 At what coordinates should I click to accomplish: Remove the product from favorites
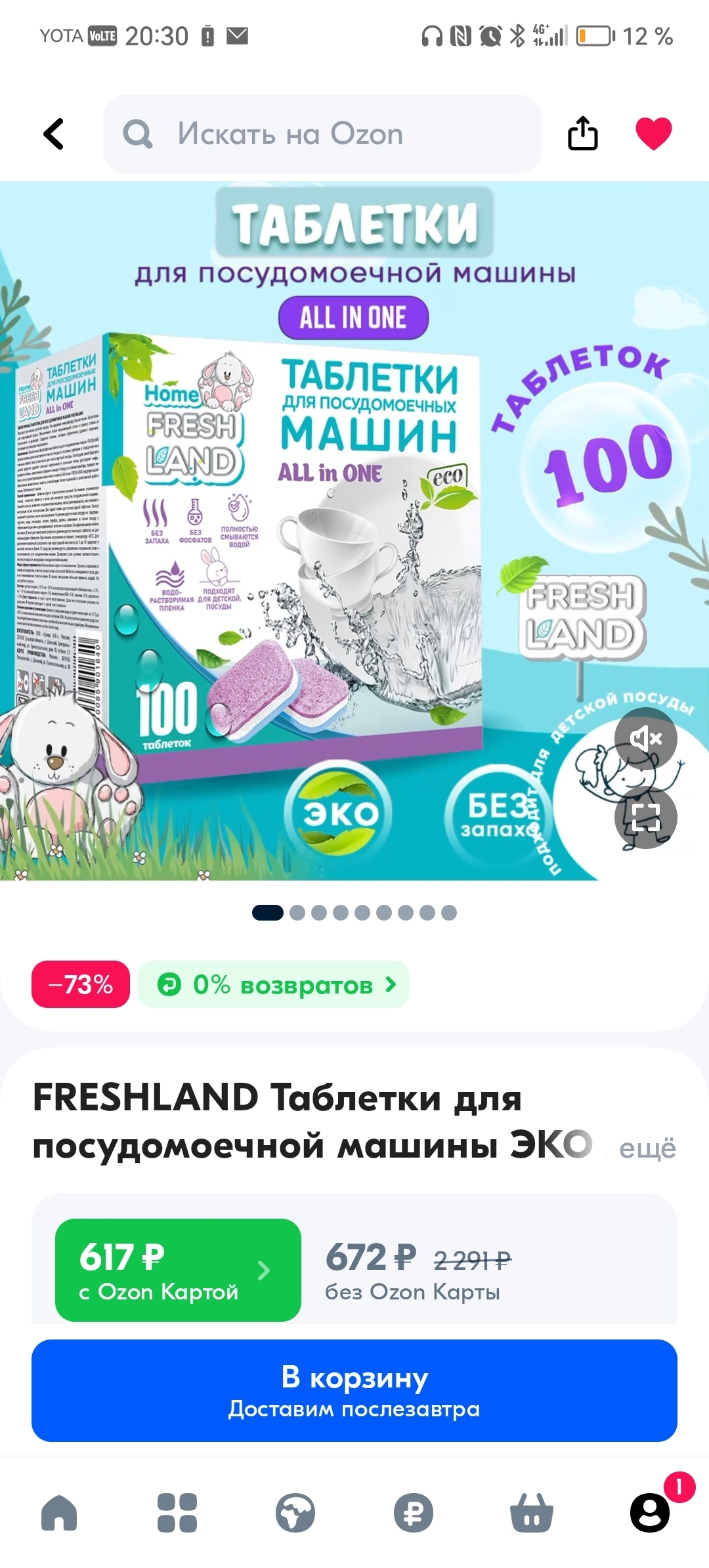[653, 133]
